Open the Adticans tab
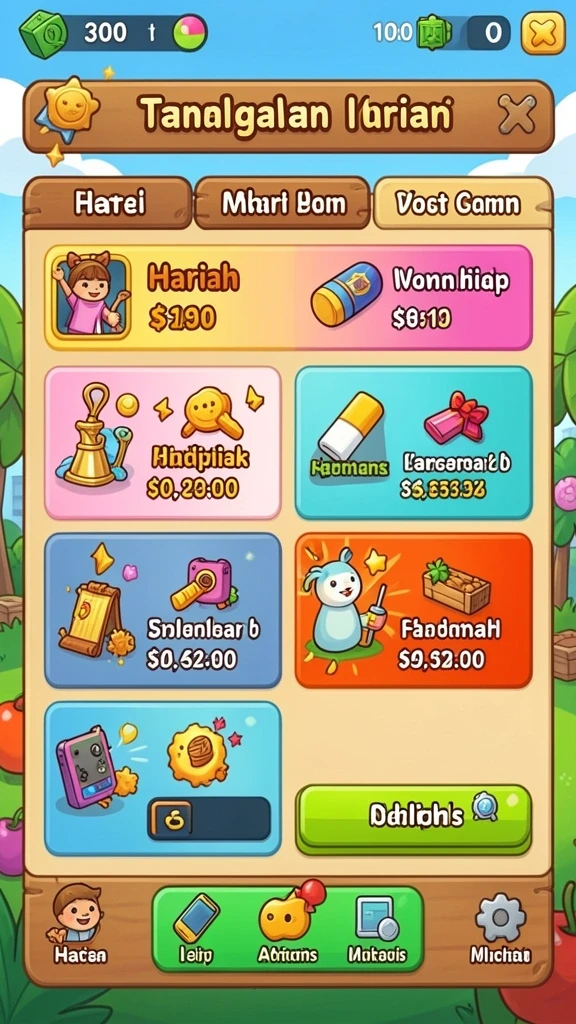576x1024 pixels. [x=288, y=926]
